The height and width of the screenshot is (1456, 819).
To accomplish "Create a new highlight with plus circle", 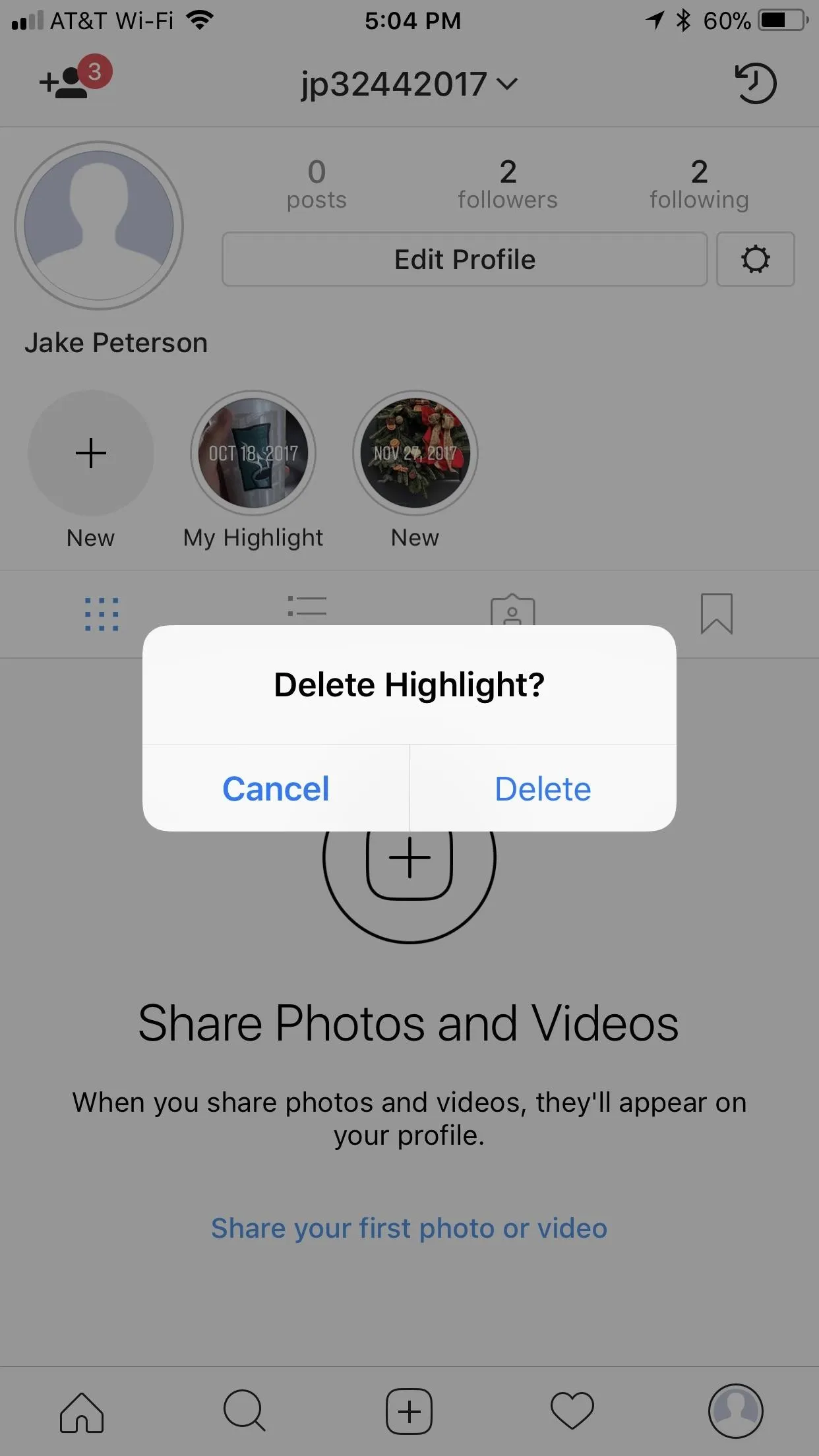I will point(91,453).
